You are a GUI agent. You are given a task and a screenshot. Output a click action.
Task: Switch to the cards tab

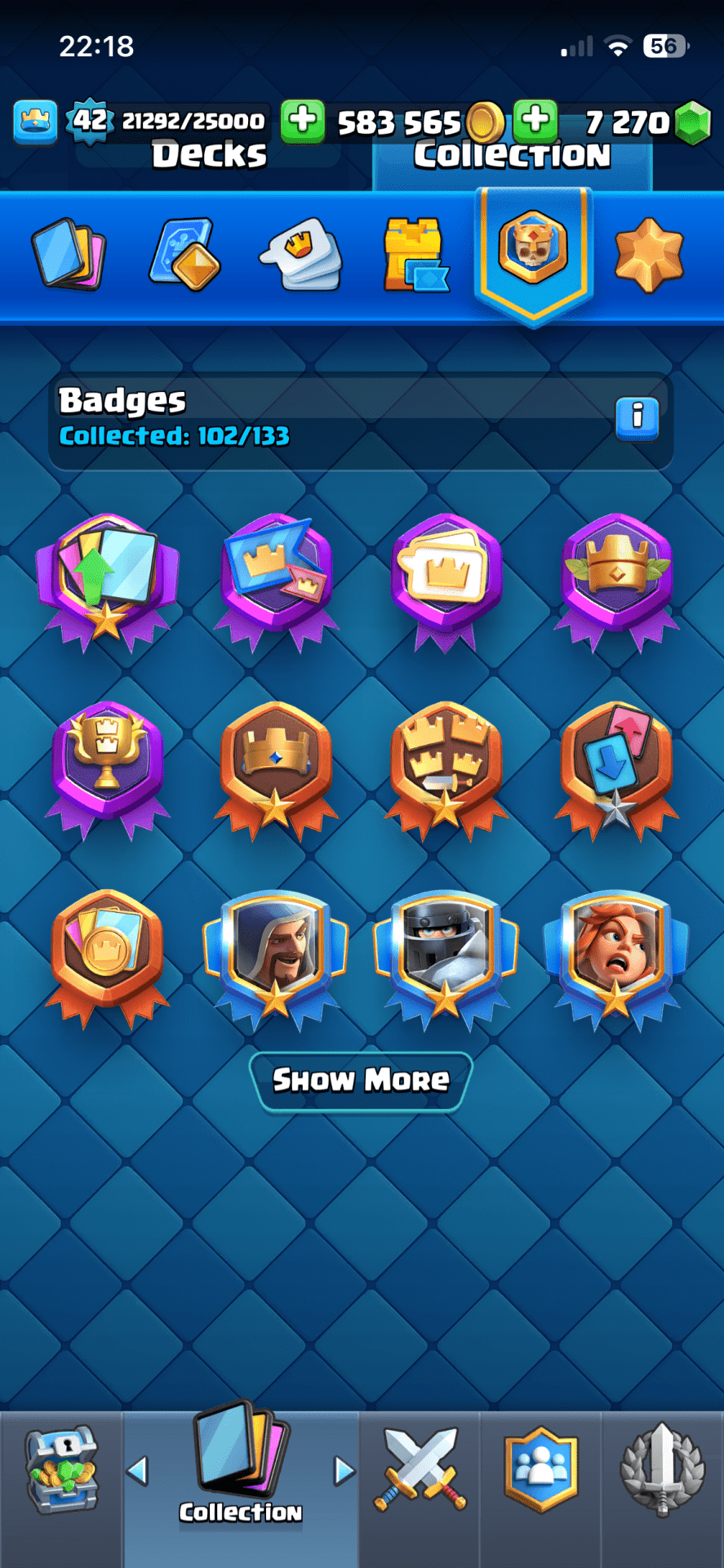pyautogui.click(x=69, y=254)
